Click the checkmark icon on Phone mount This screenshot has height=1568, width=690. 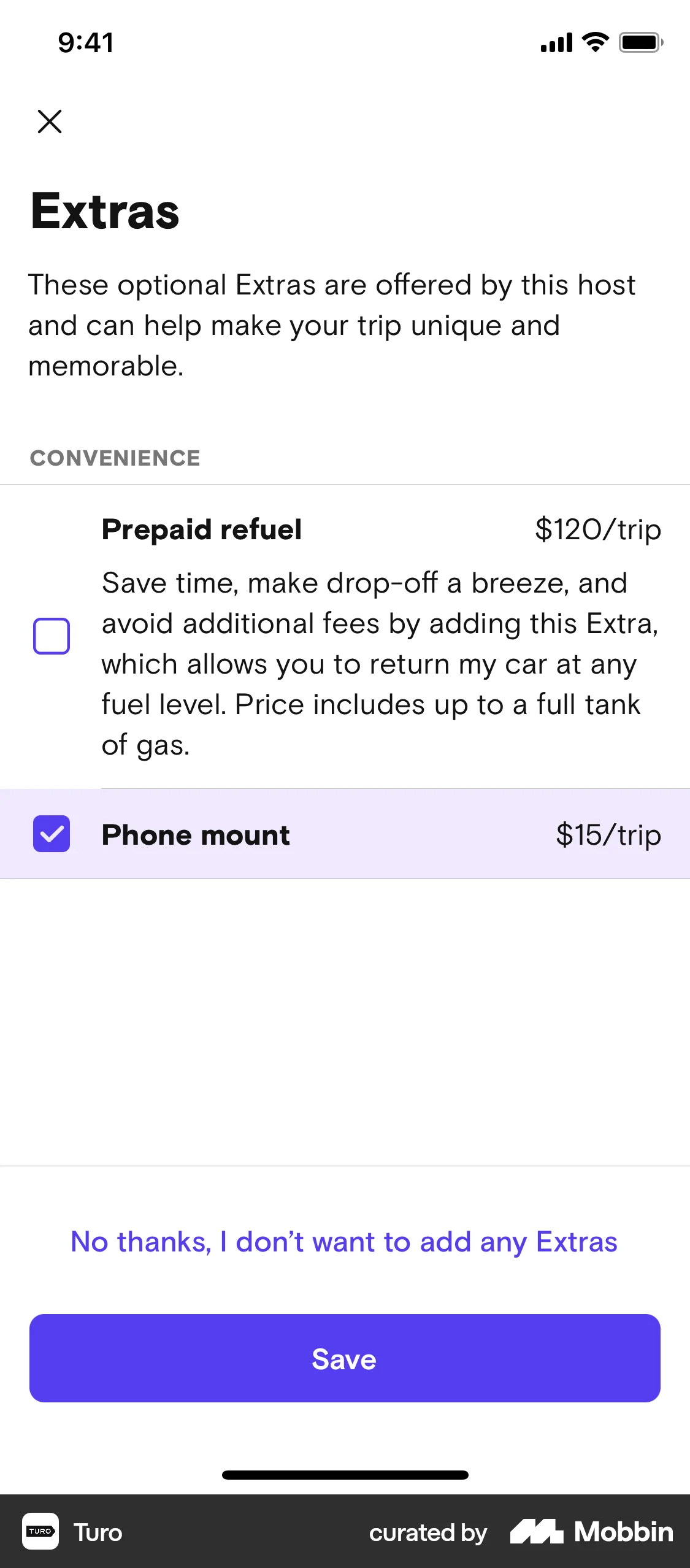tap(52, 834)
